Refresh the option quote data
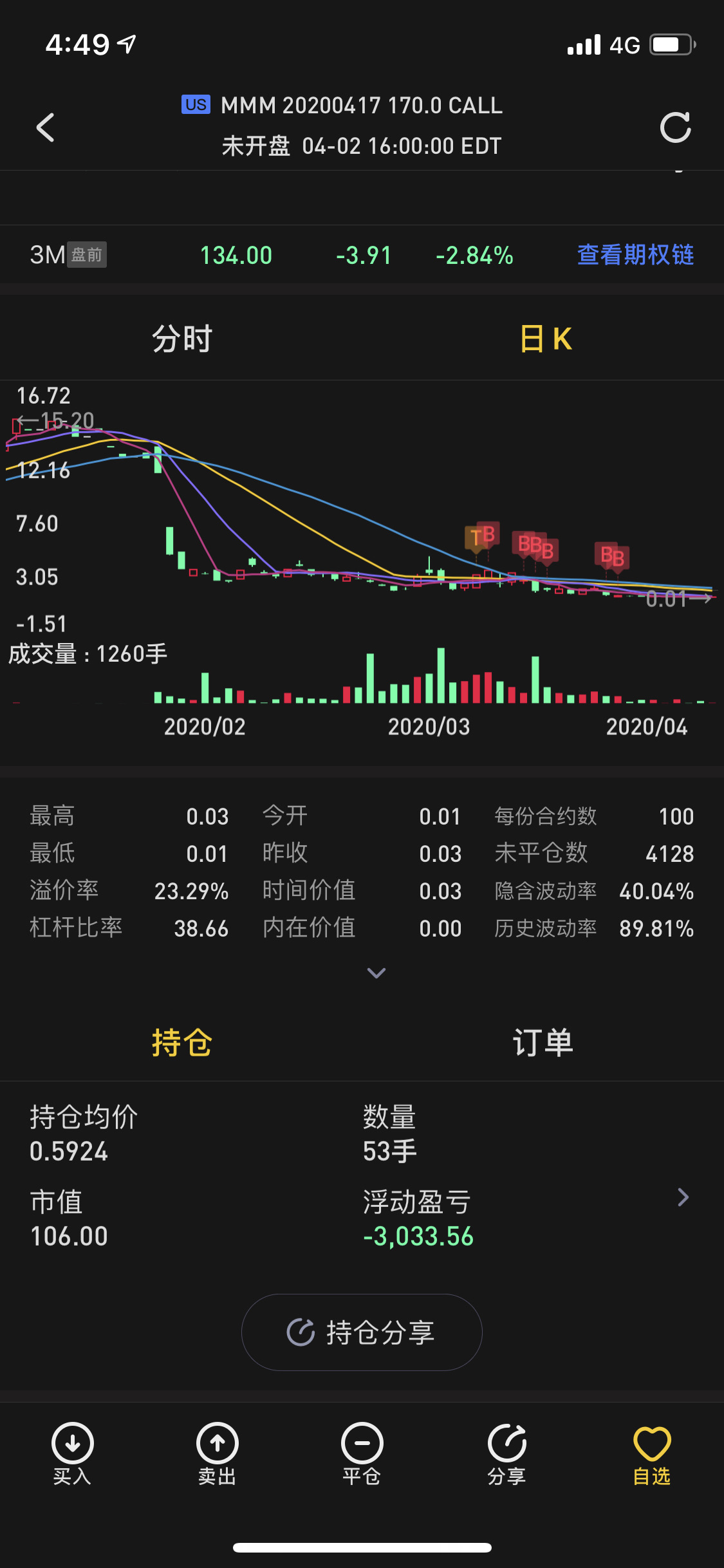 click(x=675, y=127)
